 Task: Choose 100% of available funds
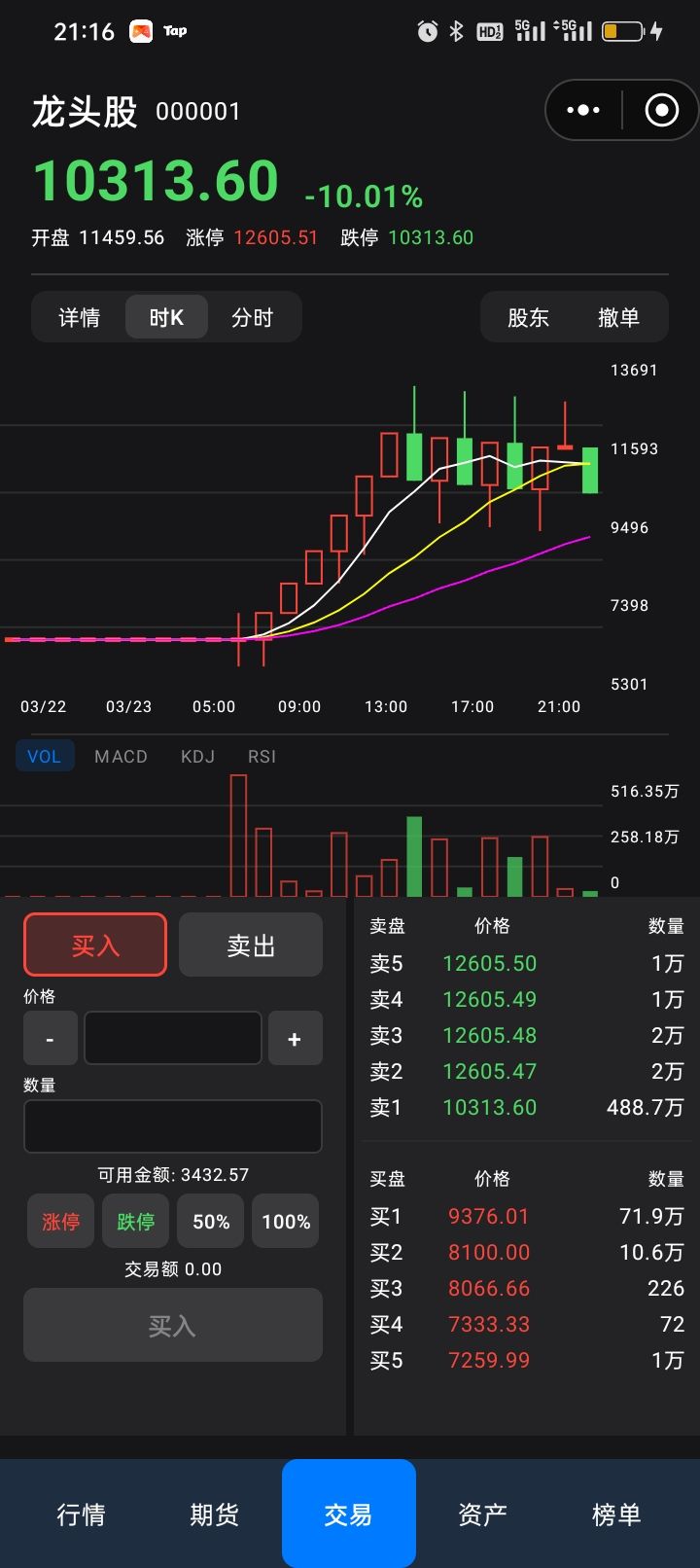[x=286, y=1222]
